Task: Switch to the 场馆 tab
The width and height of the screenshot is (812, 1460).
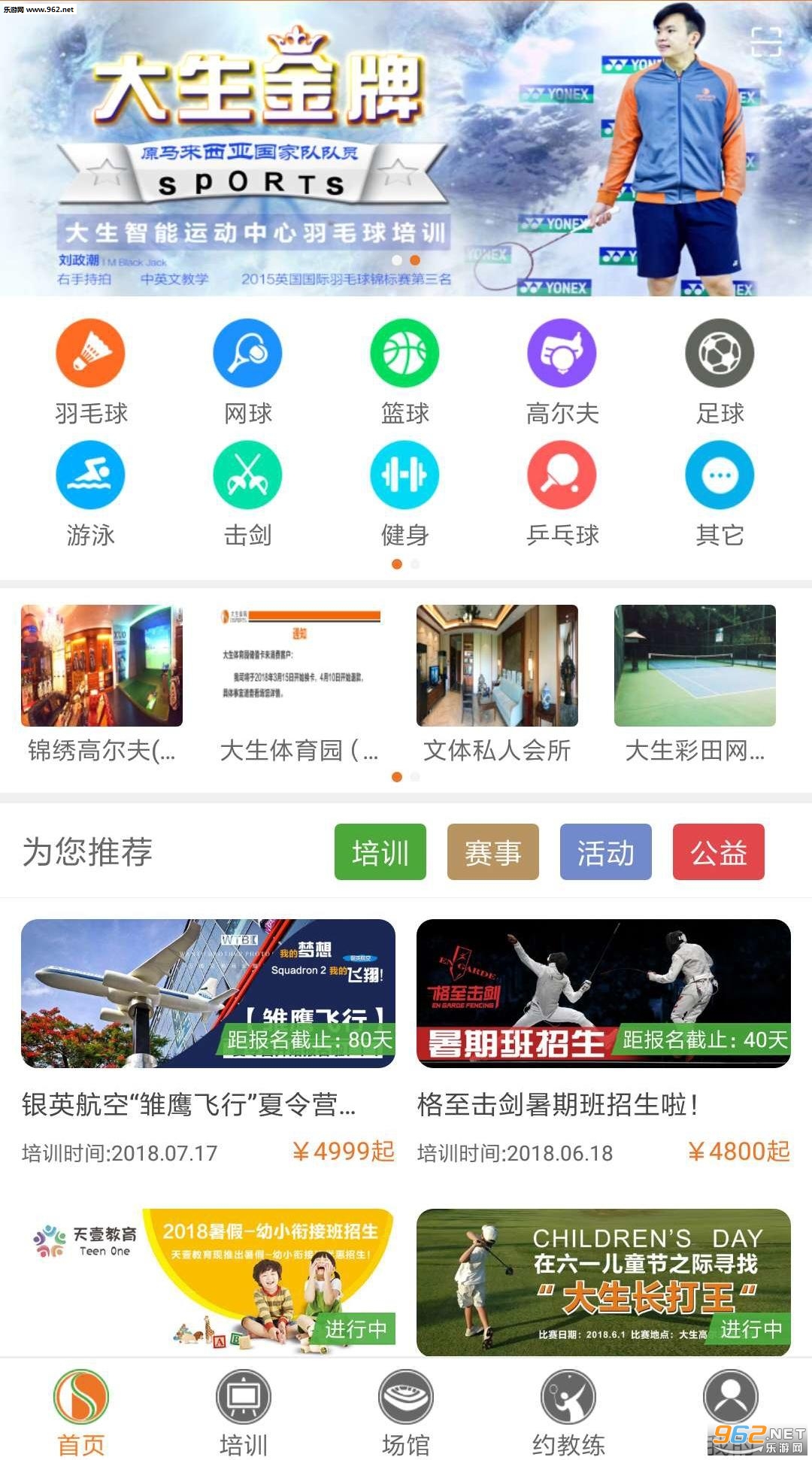Action: pyautogui.click(x=406, y=1412)
